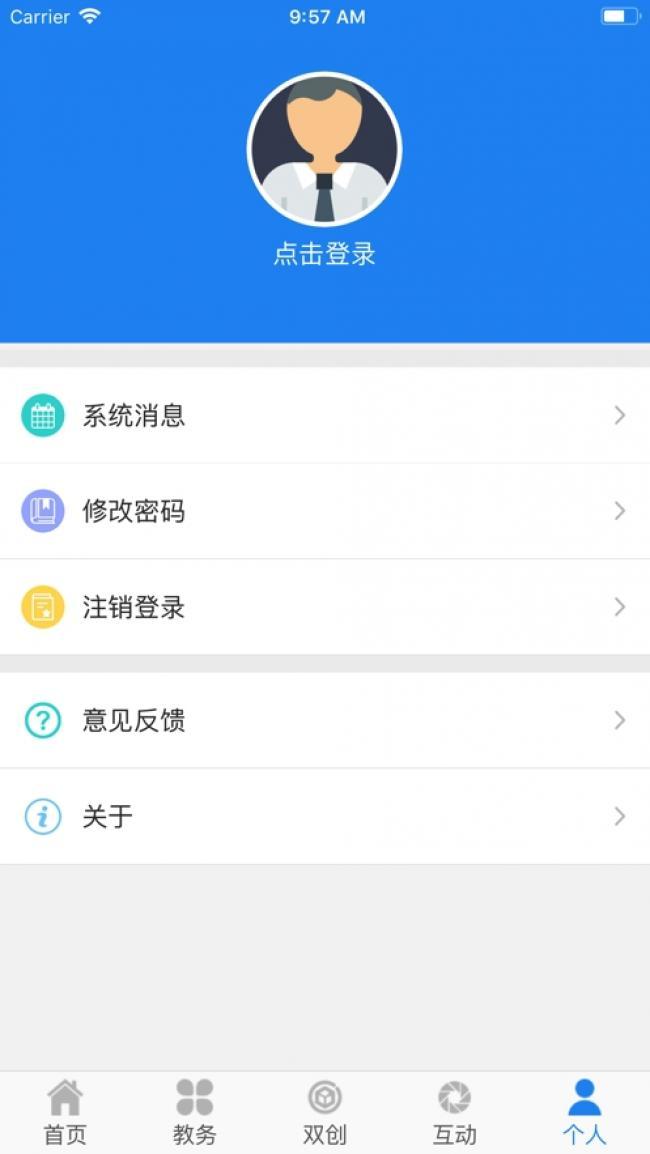Screen dimensions: 650x1154
Task: Open the 修改密码 change password row
Action: click(325, 511)
